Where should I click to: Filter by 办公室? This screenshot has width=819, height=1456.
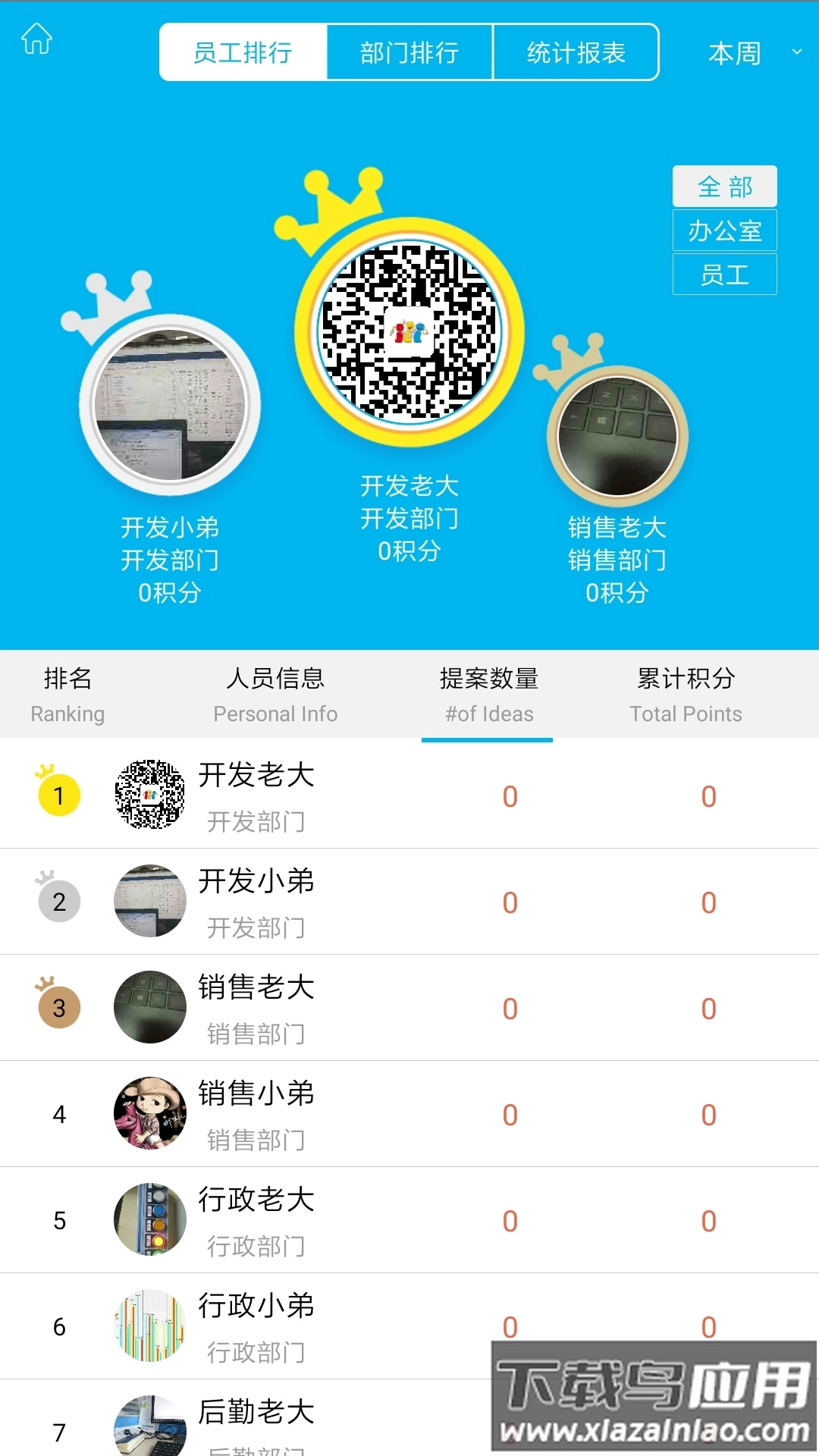click(x=724, y=231)
